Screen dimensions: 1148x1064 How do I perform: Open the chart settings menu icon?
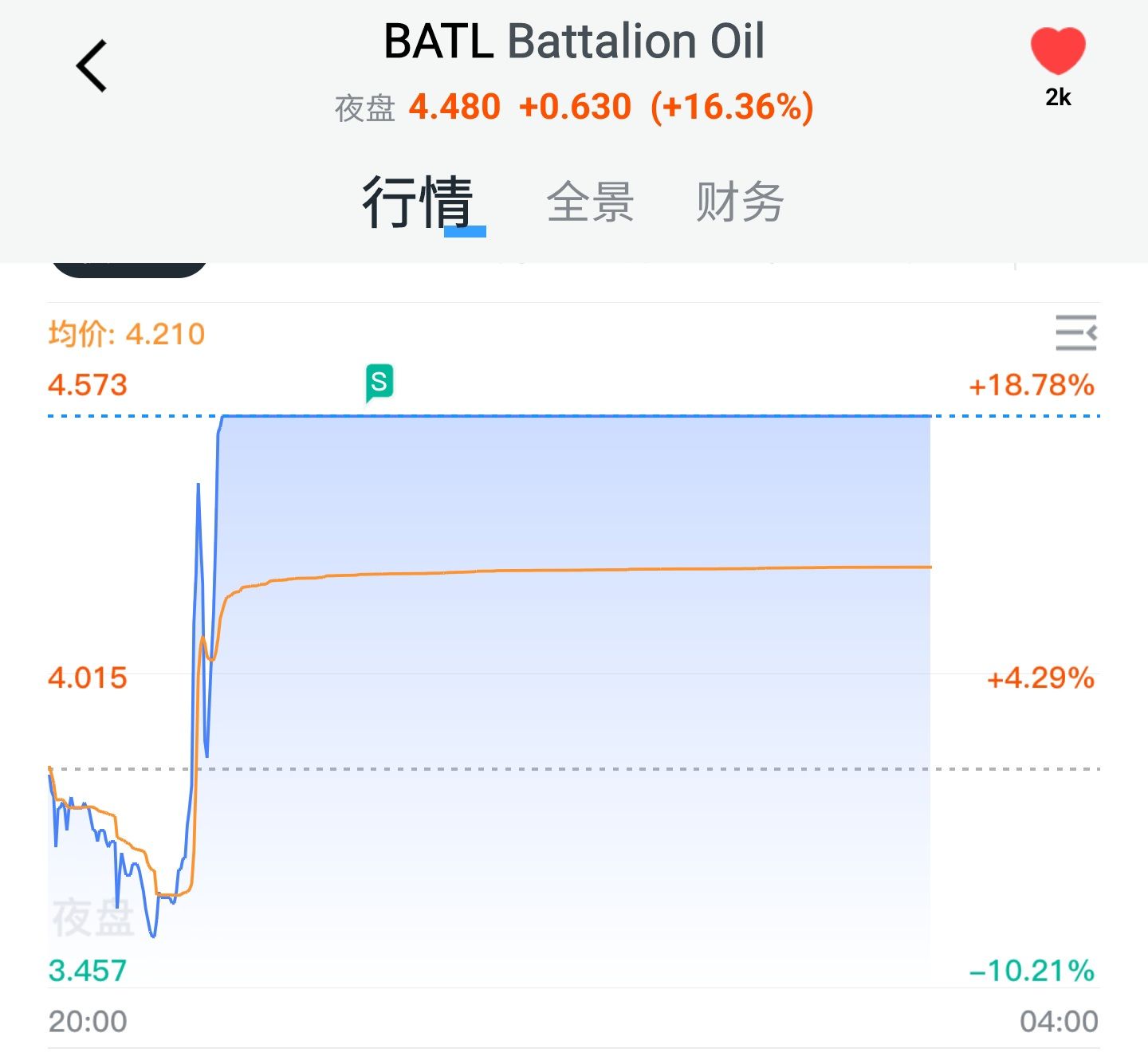tap(1075, 333)
